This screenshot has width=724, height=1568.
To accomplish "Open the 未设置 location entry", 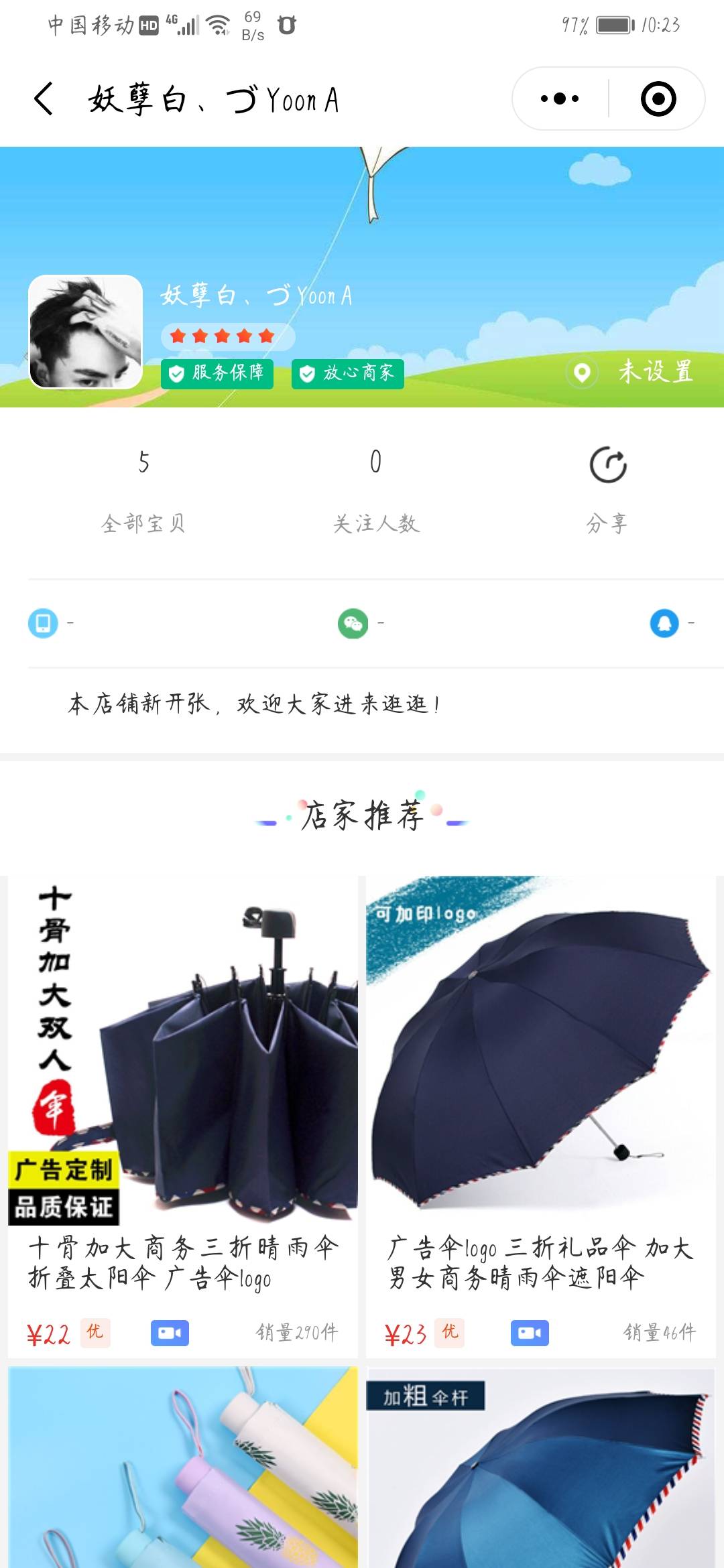I will tap(631, 372).
